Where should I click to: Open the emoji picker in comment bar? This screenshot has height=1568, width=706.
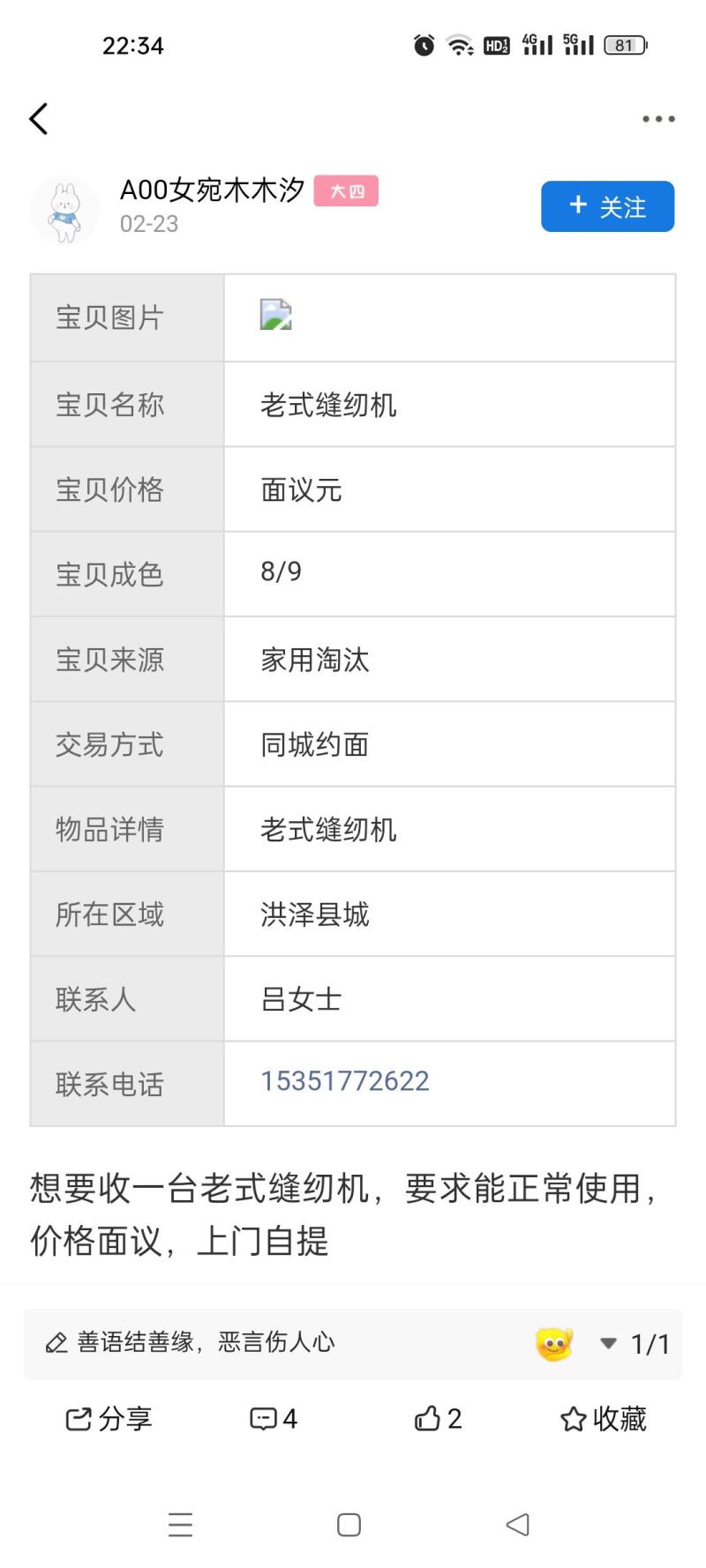(554, 1344)
